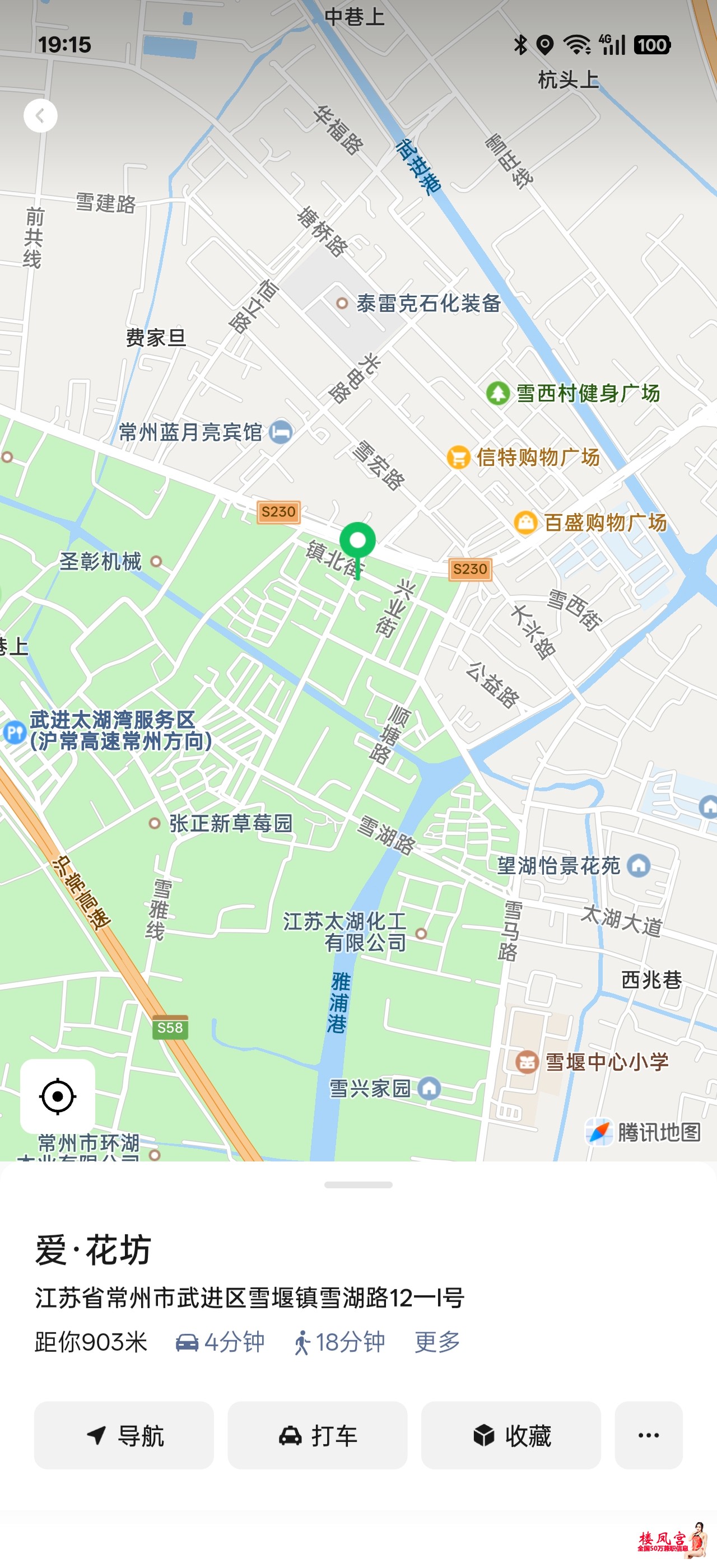Open the 更多 travel options link
717x1568 pixels.
pyautogui.click(x=437, y=1342)
